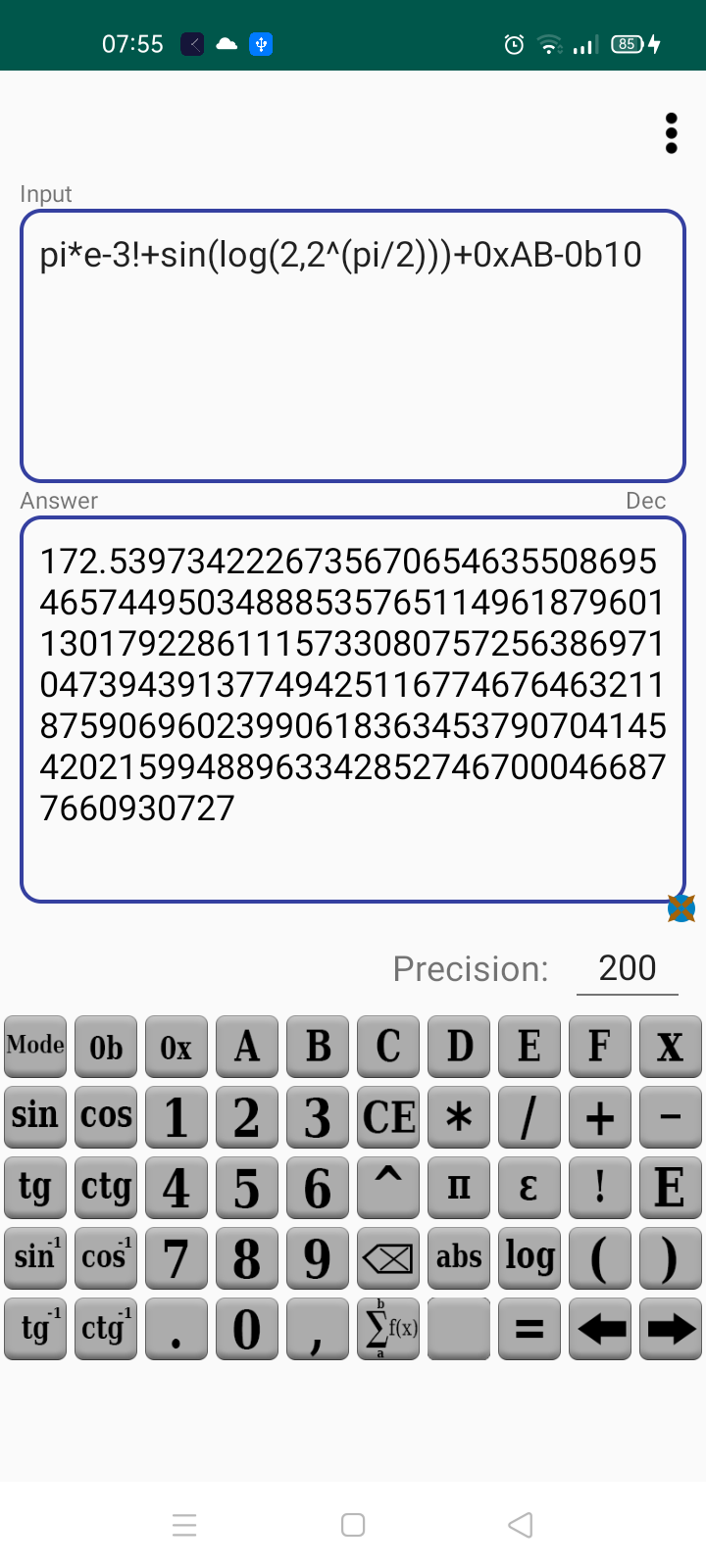The height and width of the screenshot is (1568, 706).
Task: Open the three-dot overflow menu
Action: (671, 133)
